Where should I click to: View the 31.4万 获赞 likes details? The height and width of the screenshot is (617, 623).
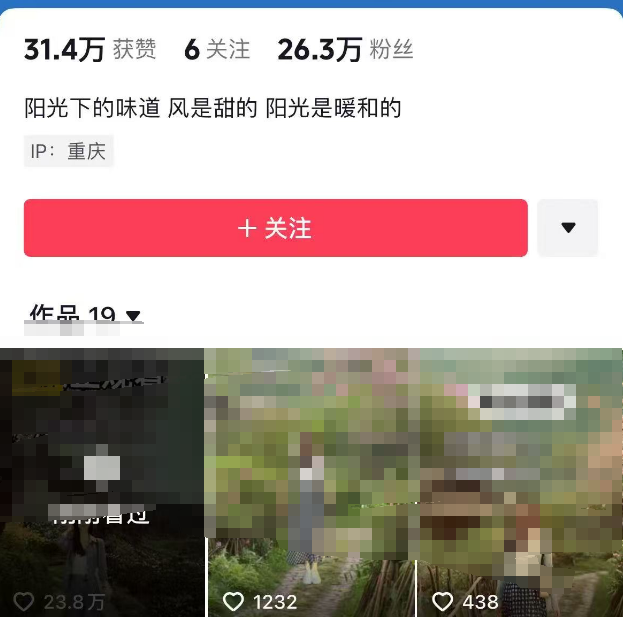coord(90,50)
